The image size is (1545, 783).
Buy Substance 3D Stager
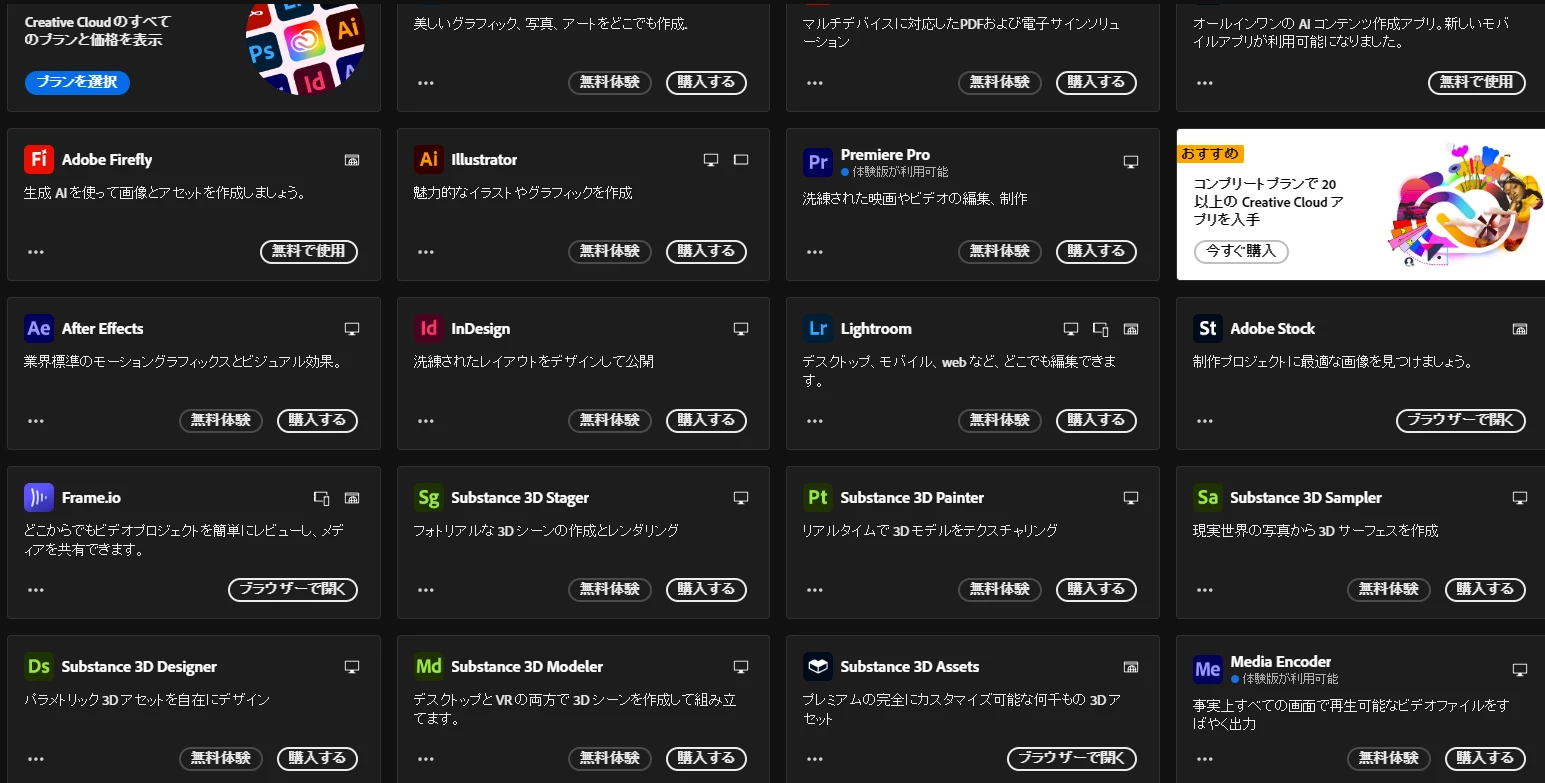(x=706, y=589)
